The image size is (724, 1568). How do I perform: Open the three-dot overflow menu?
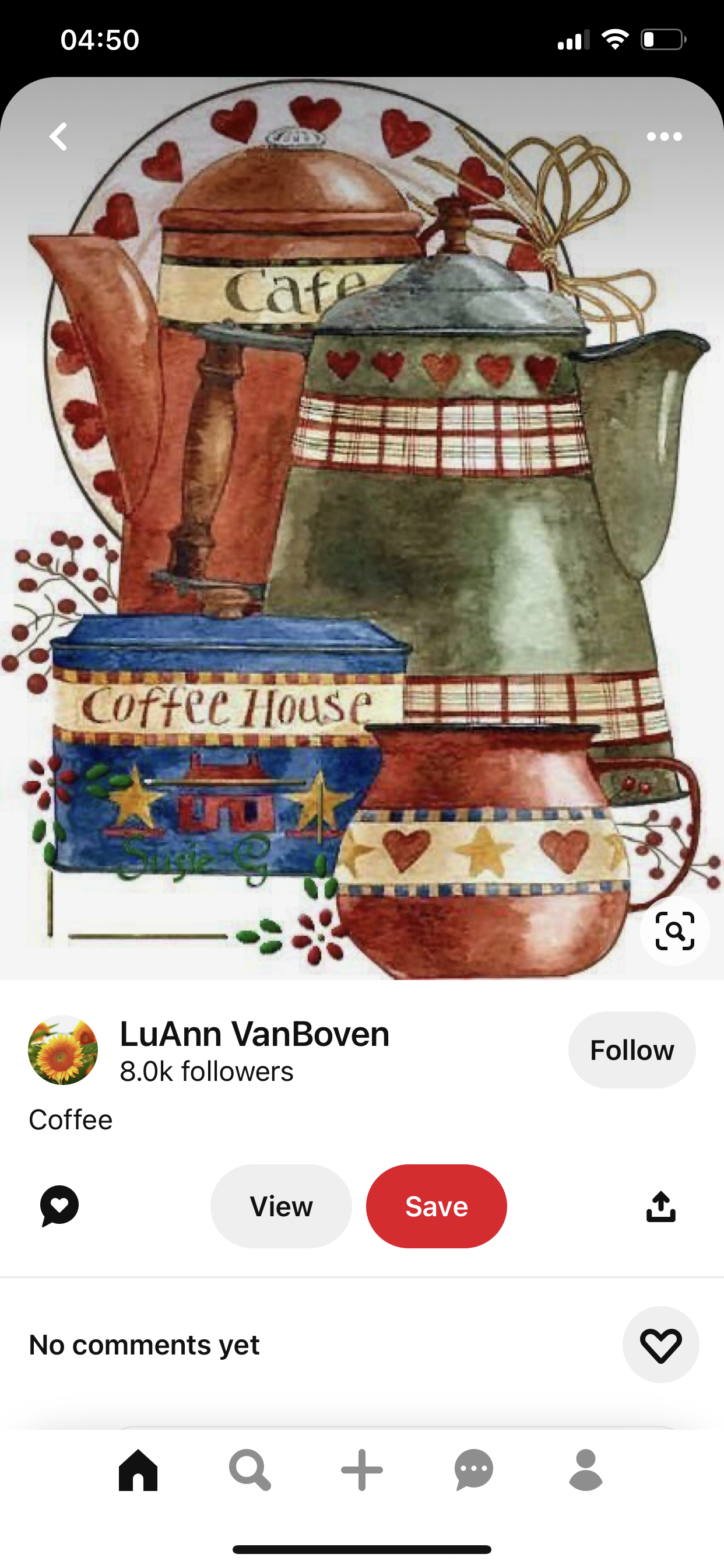tap(664, 136)
